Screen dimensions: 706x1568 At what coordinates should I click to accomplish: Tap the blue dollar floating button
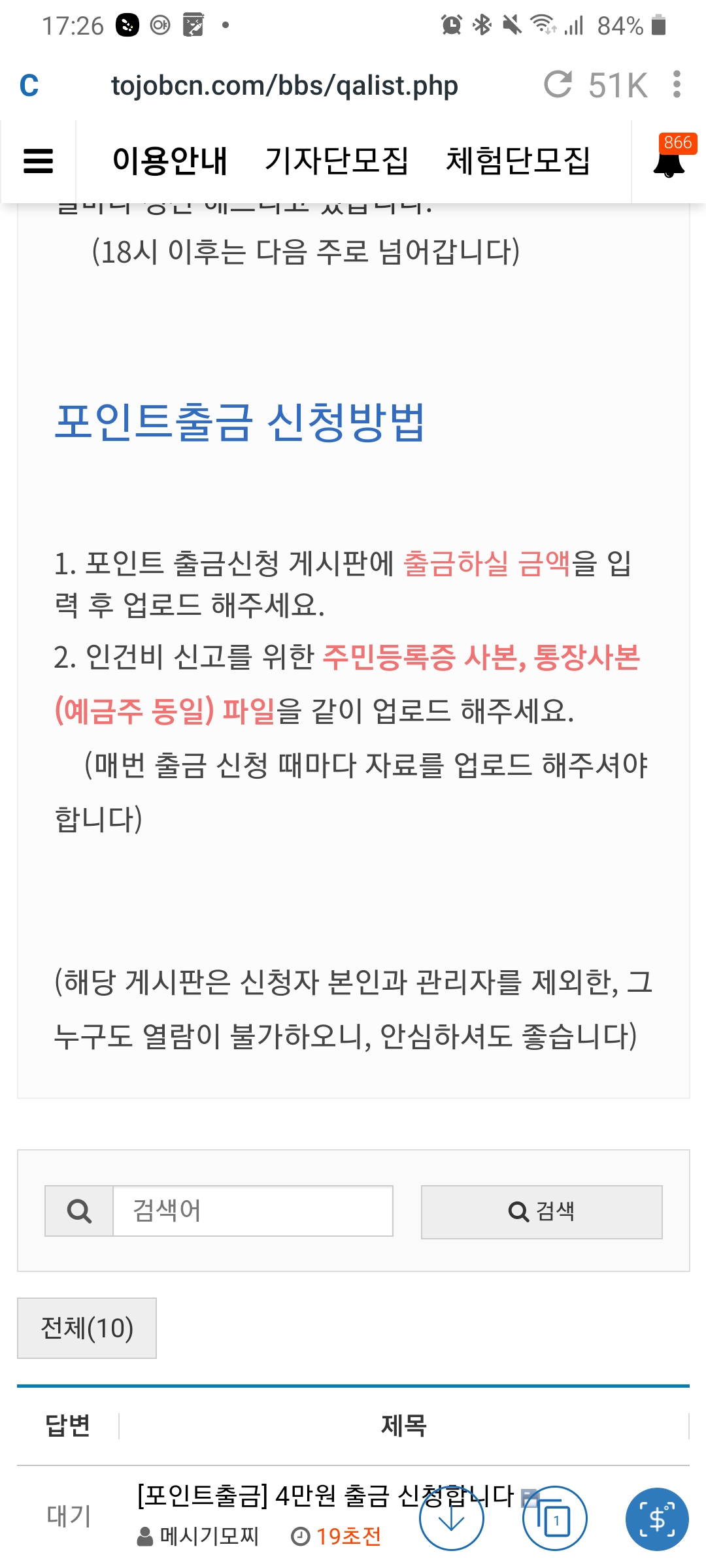tap(657, 1519)
